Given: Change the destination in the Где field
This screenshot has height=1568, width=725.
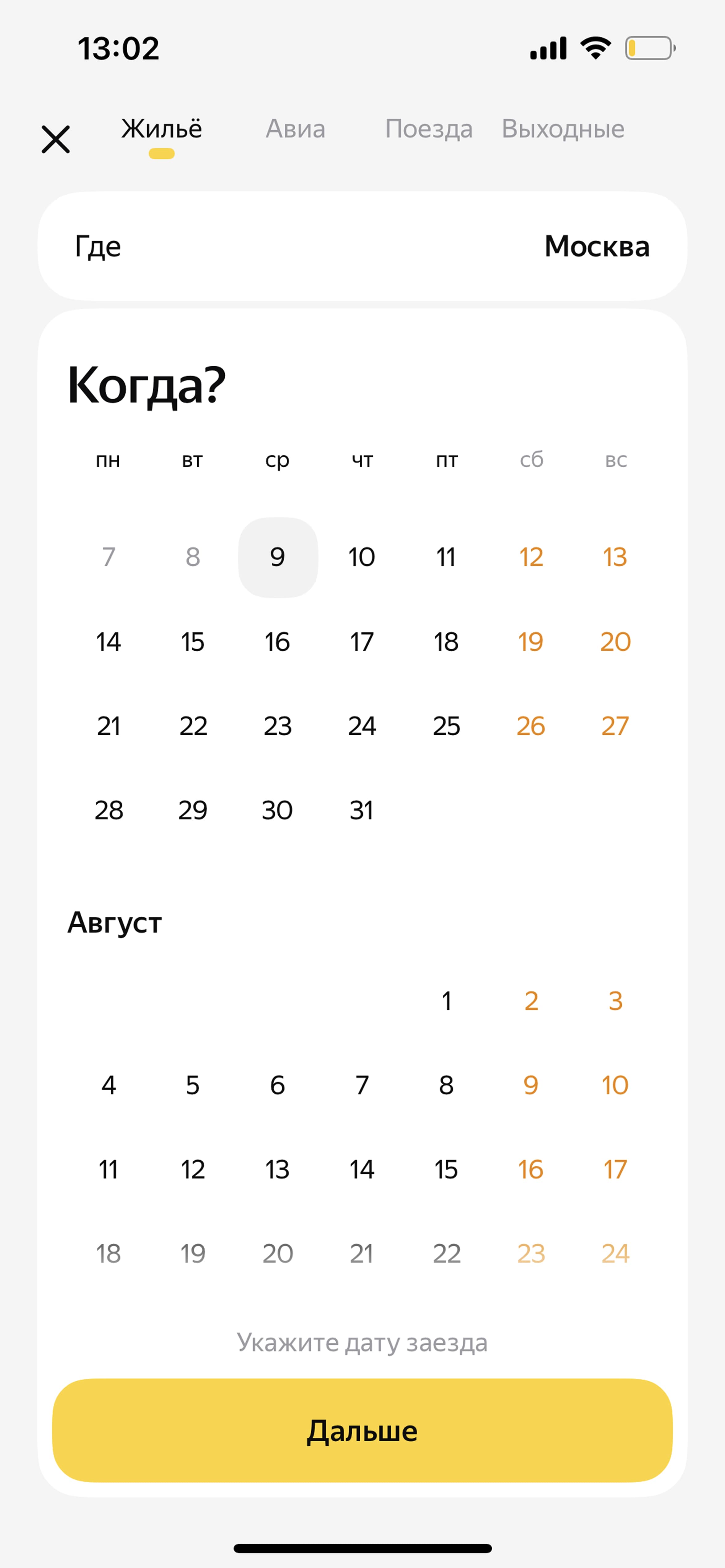Looking at the screenshot, I should tap(362, 246).
